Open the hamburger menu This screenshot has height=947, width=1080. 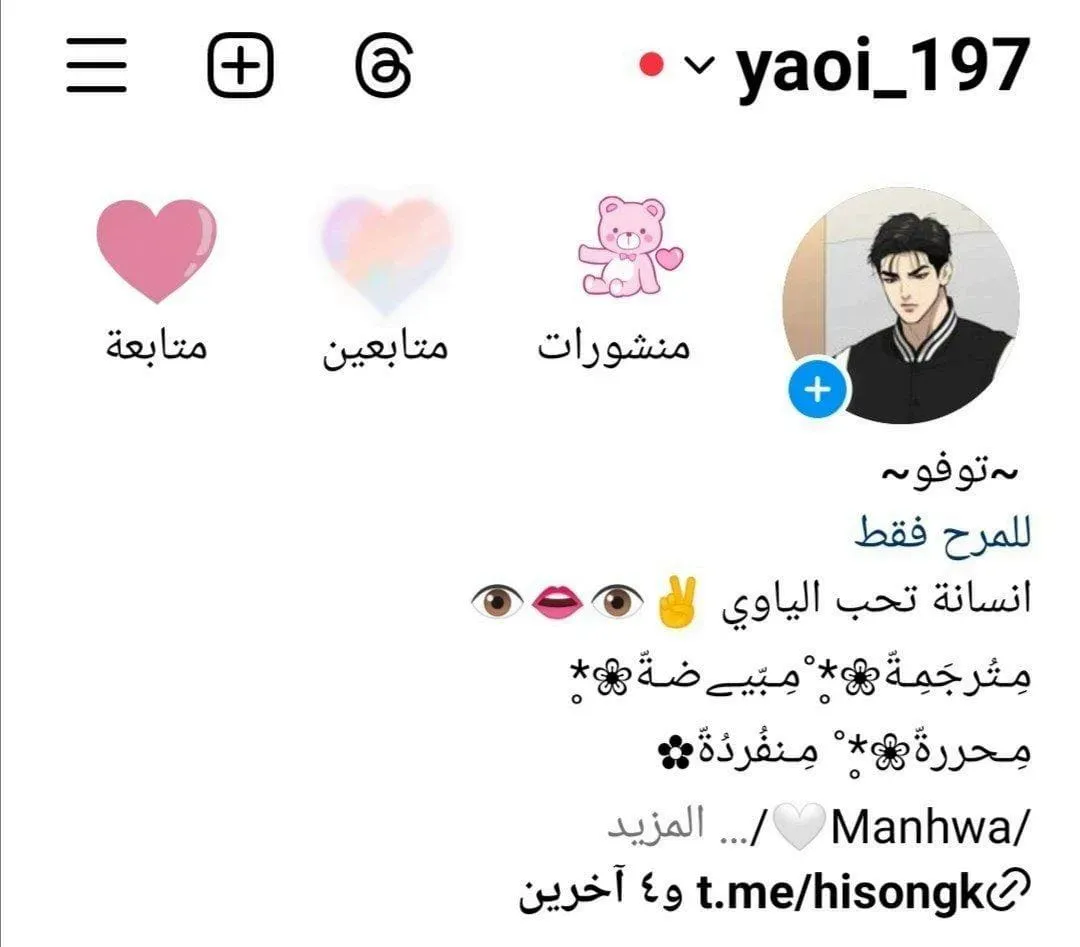(97, 66)
